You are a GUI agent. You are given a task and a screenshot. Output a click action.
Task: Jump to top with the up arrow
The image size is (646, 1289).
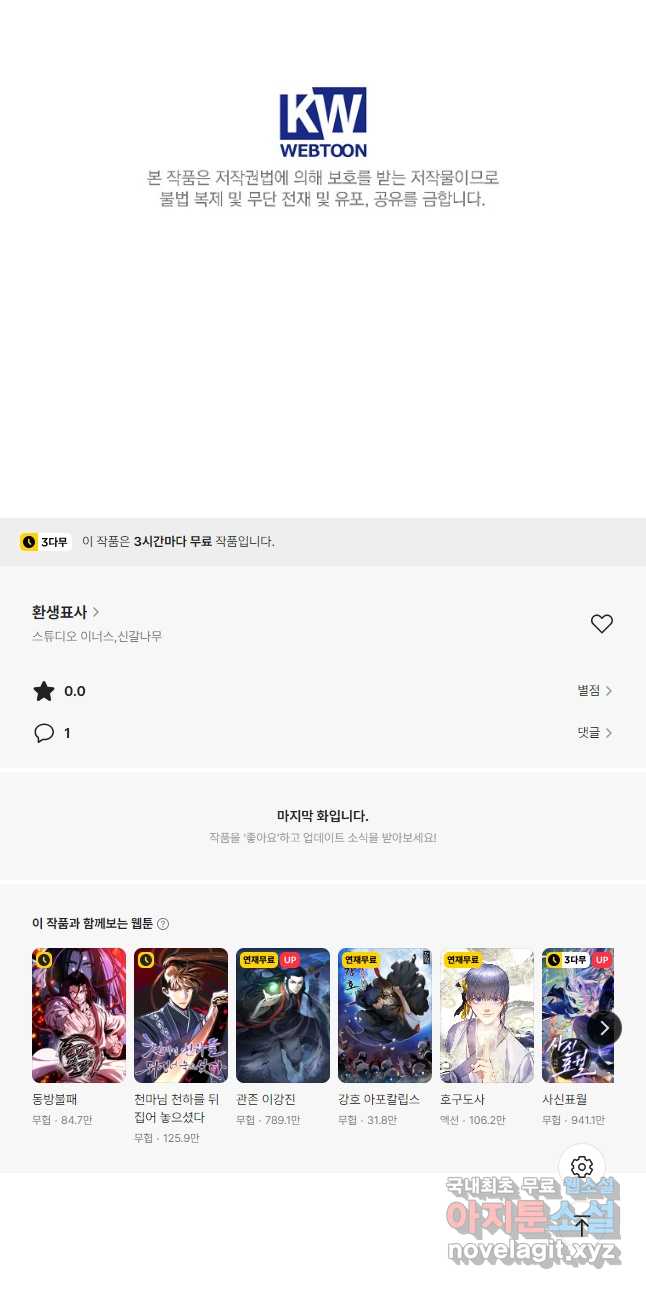(x=582, y=1226)
